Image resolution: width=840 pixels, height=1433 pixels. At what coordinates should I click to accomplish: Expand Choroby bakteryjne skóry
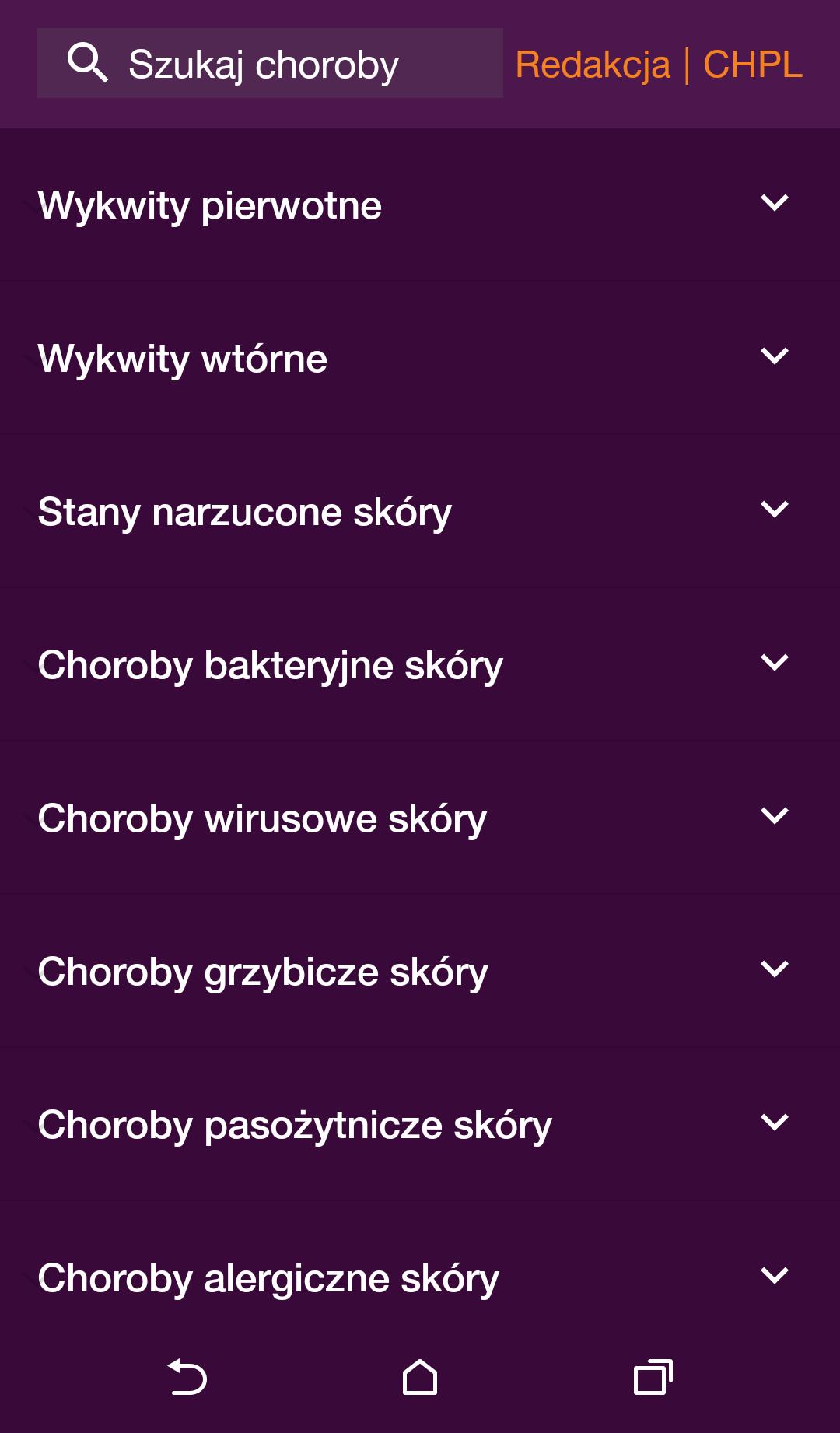click(x=420, y=664)
